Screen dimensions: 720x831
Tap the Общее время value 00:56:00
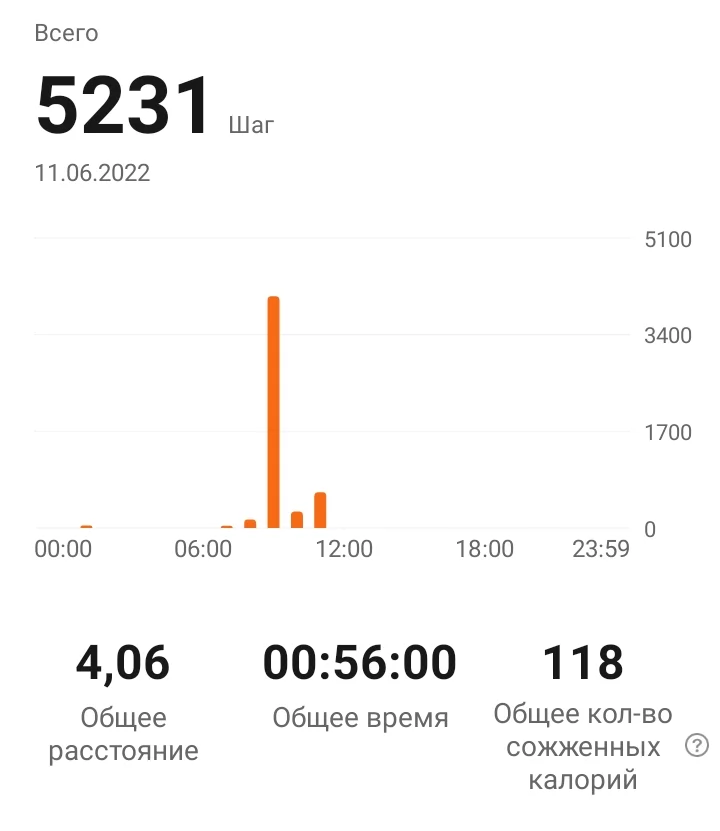pos(361,663)
